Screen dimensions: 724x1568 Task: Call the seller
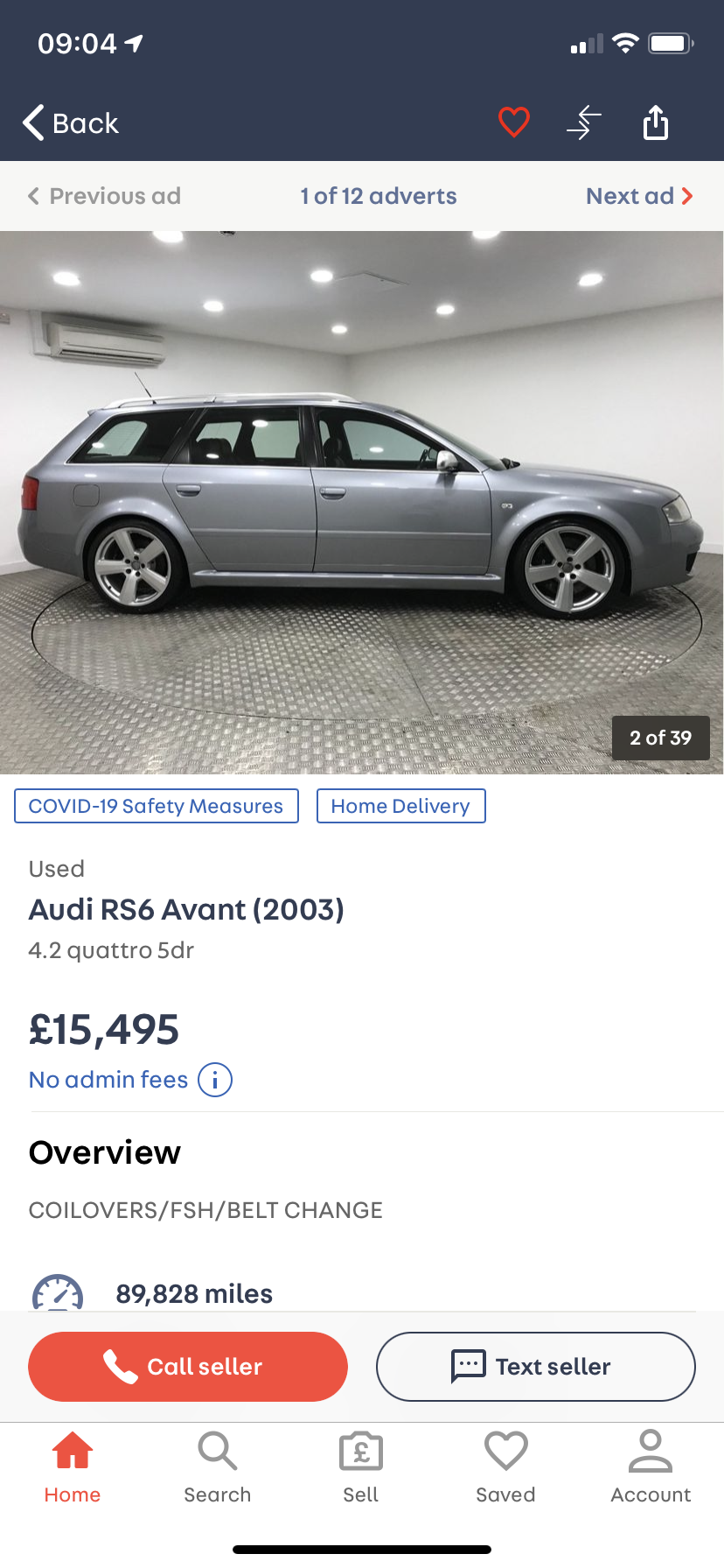tap(188, 1367)
